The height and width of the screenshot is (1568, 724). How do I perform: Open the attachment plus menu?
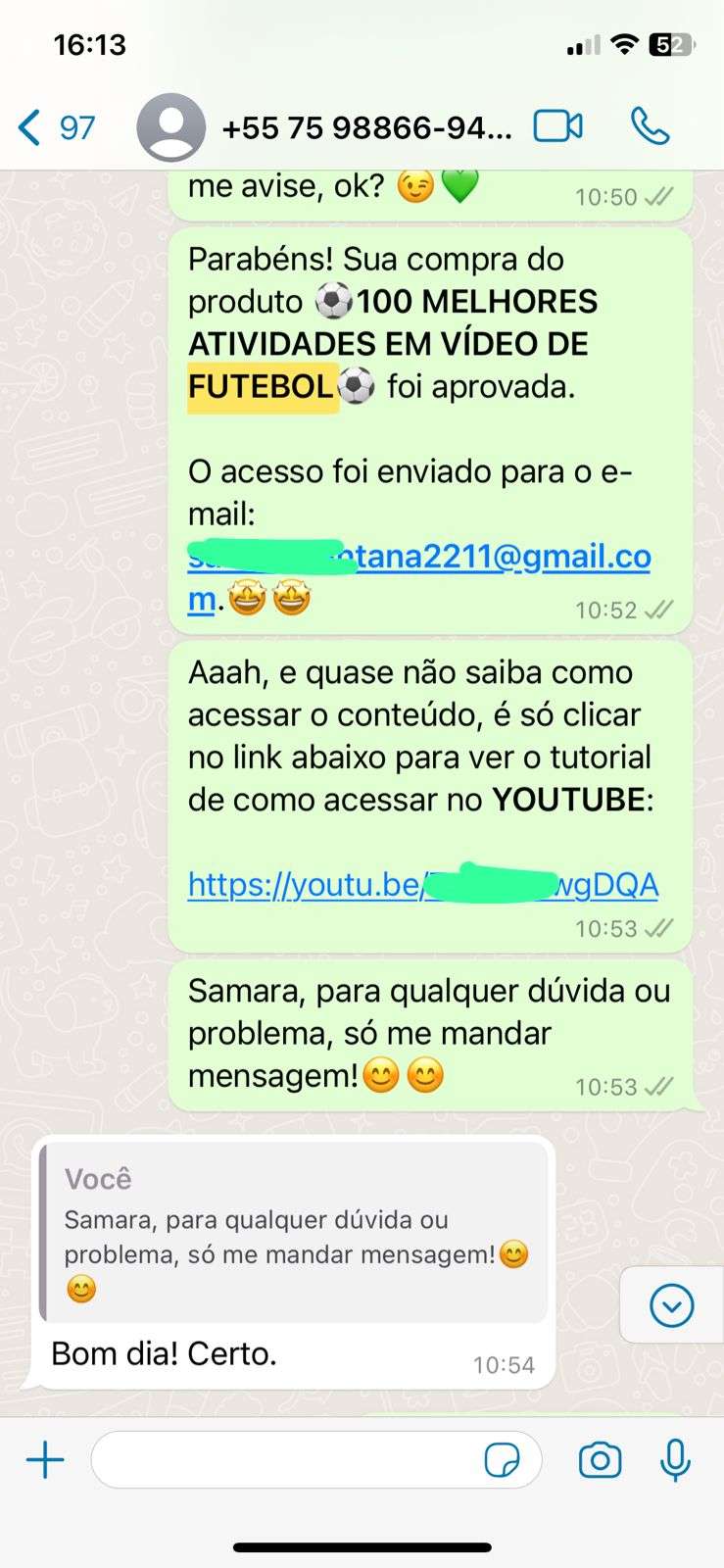(45, 1460)
